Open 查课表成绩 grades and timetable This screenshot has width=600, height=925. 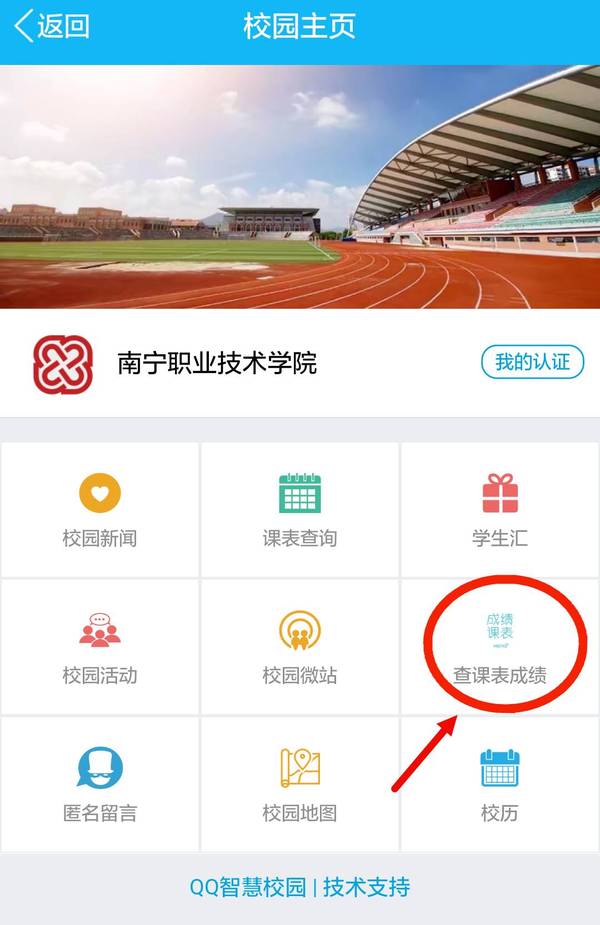(500, 647)
